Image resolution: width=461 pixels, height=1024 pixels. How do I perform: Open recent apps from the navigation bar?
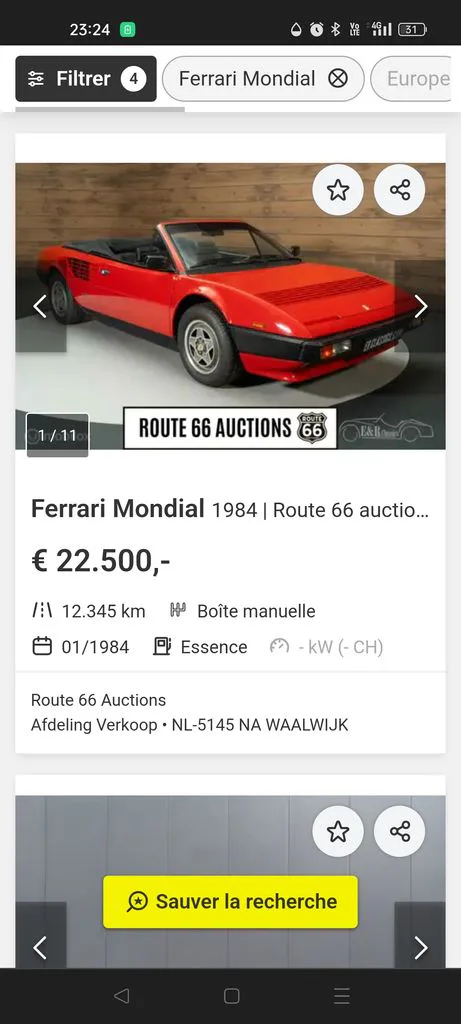tap(342, 996)
